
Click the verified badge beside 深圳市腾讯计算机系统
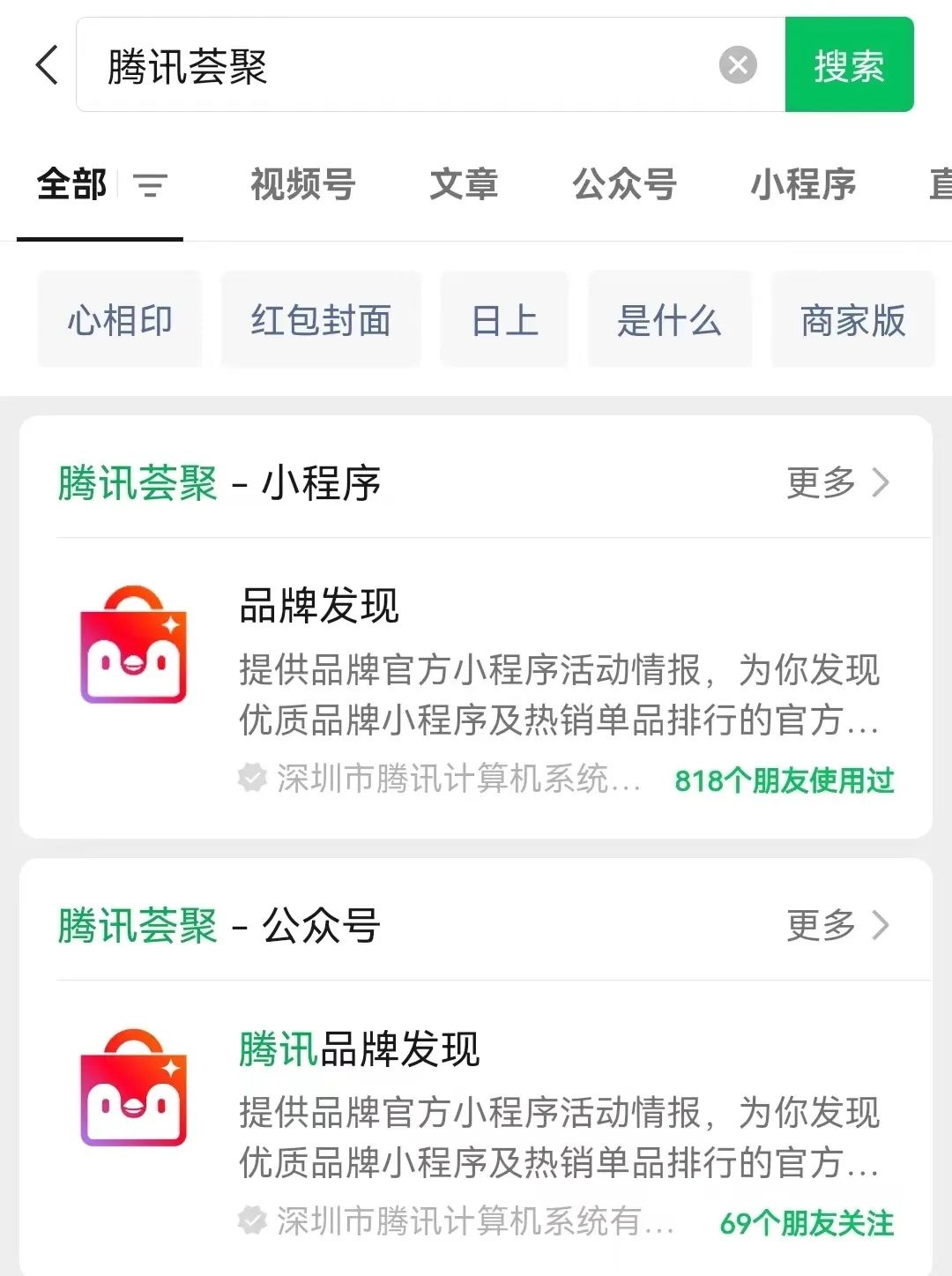point(252,779)
